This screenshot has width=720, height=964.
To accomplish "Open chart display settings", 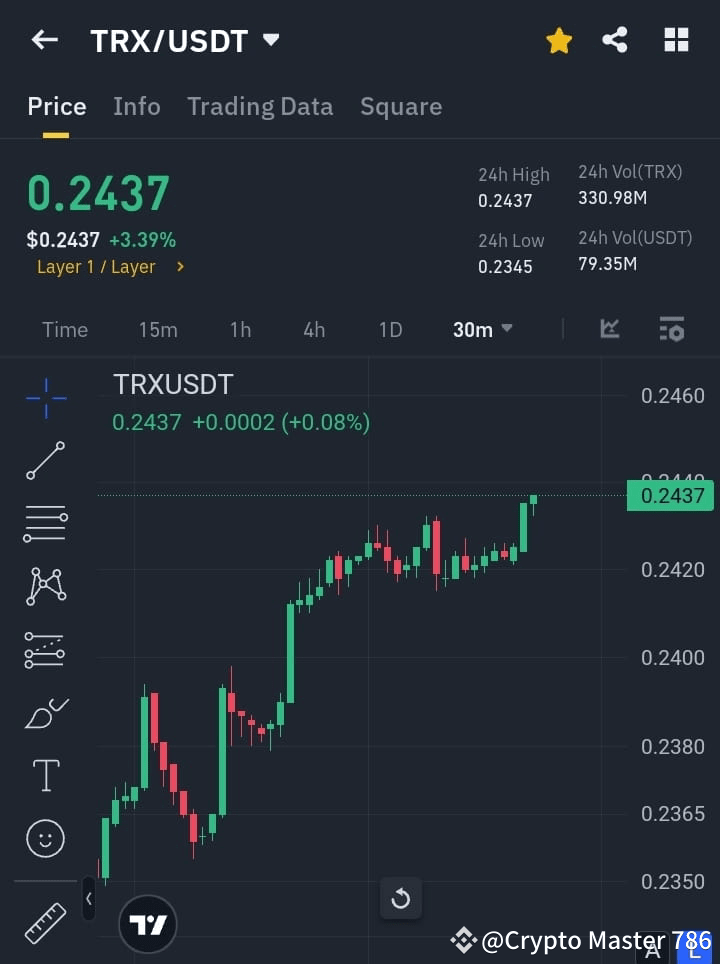I will pyautogui.click(x=671, y=329).
